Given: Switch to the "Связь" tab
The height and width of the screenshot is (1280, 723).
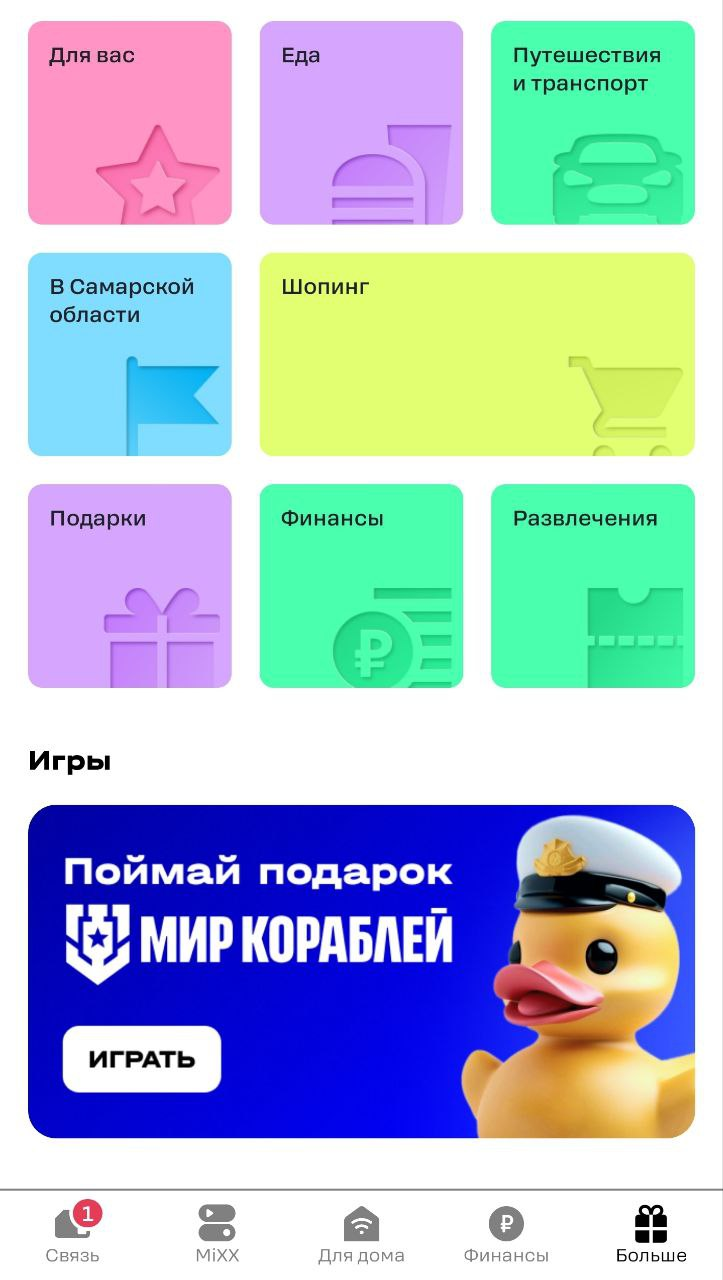Looking at the screenshot, I should click(73, 1235).
